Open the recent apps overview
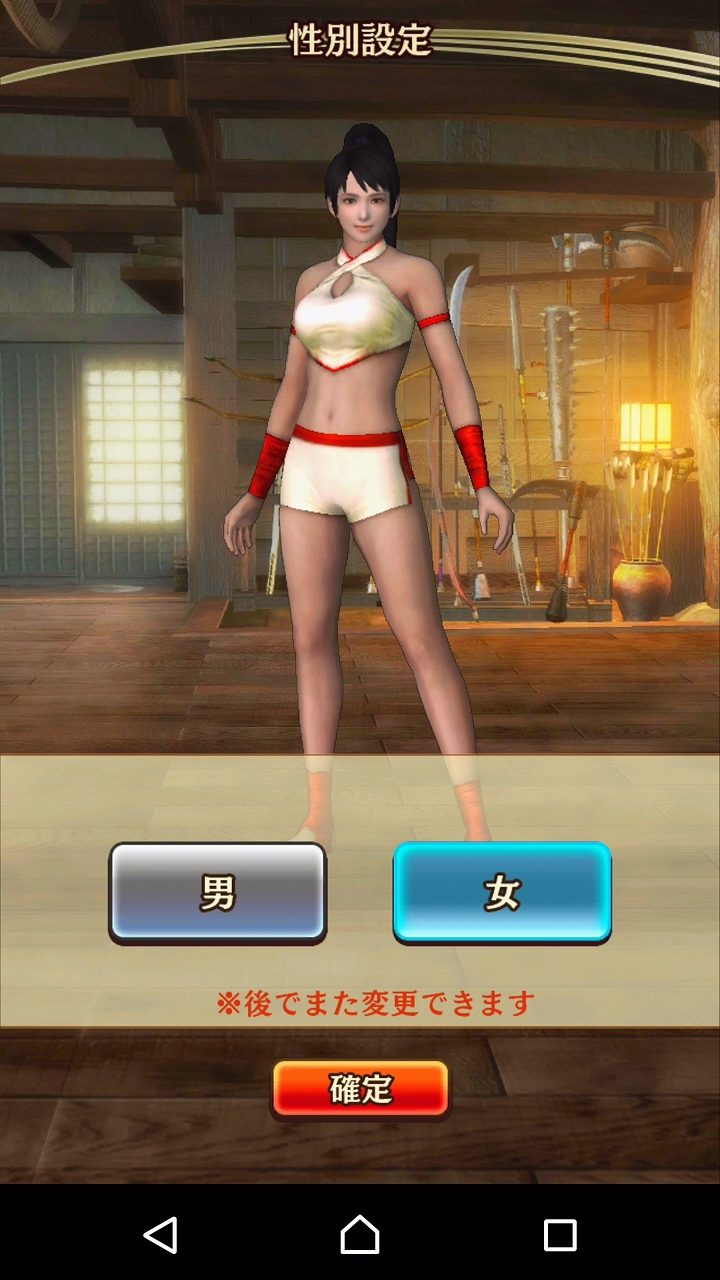Screen dimensions: 720x1280 point(560,1235)
